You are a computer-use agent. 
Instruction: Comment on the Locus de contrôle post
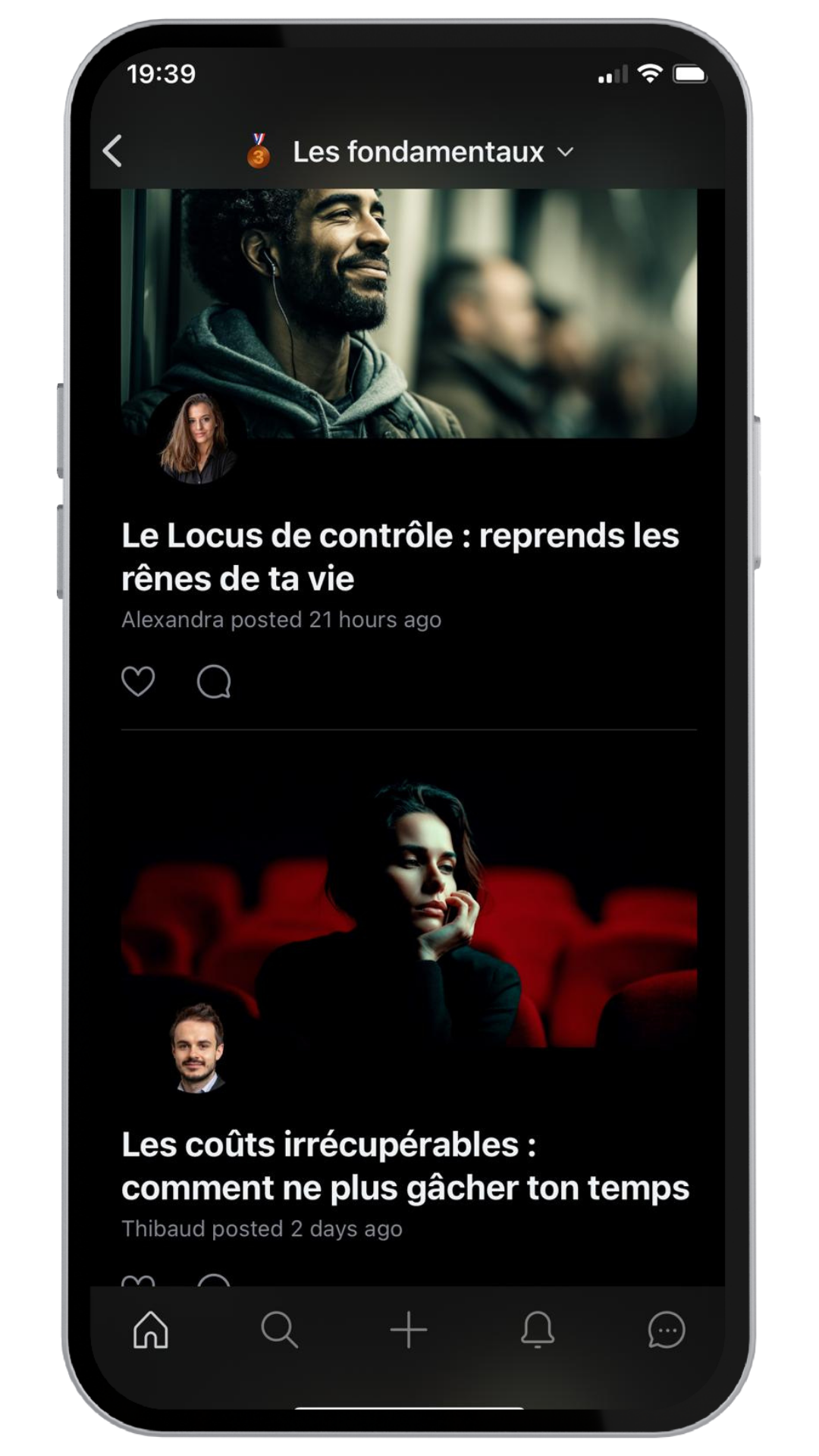pos(214,681)
